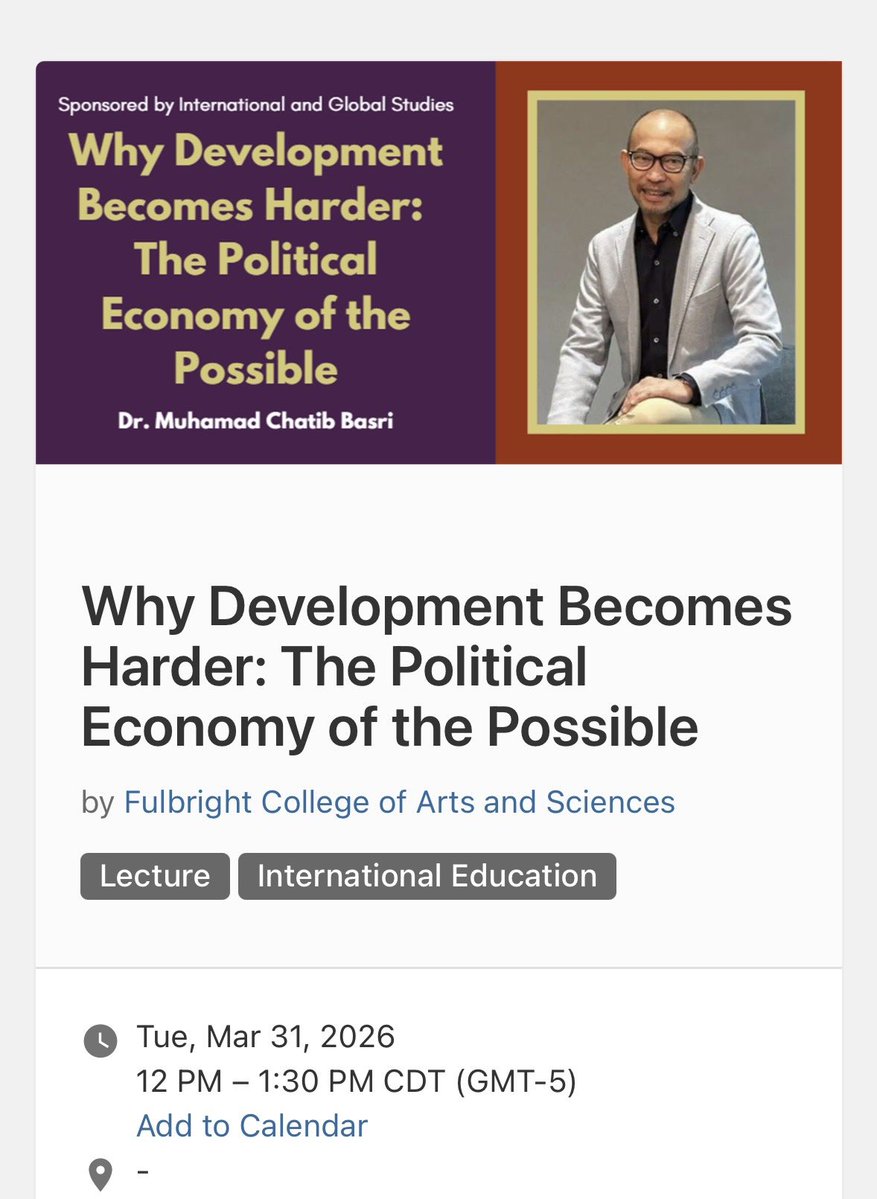The image size is (877, 1199).
Task: Select the Lecture tag chip
Action: click(x=155, y=876)
